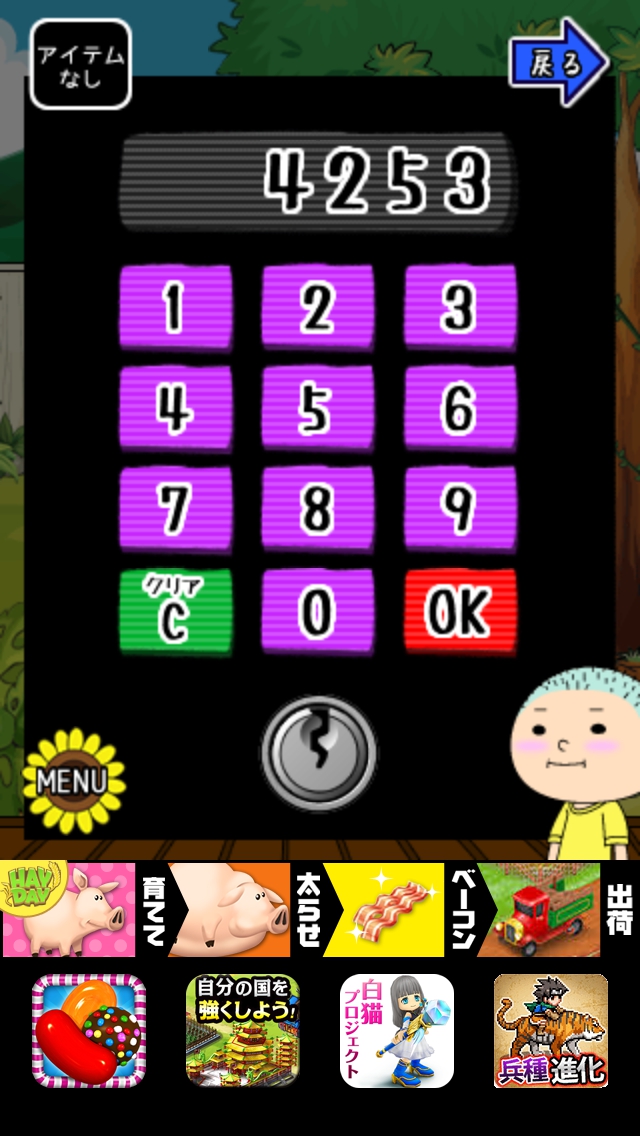The height and width of the screenshot is (1136, 640).
Task: Clear the code with the green C key
Action: point(175,612)
